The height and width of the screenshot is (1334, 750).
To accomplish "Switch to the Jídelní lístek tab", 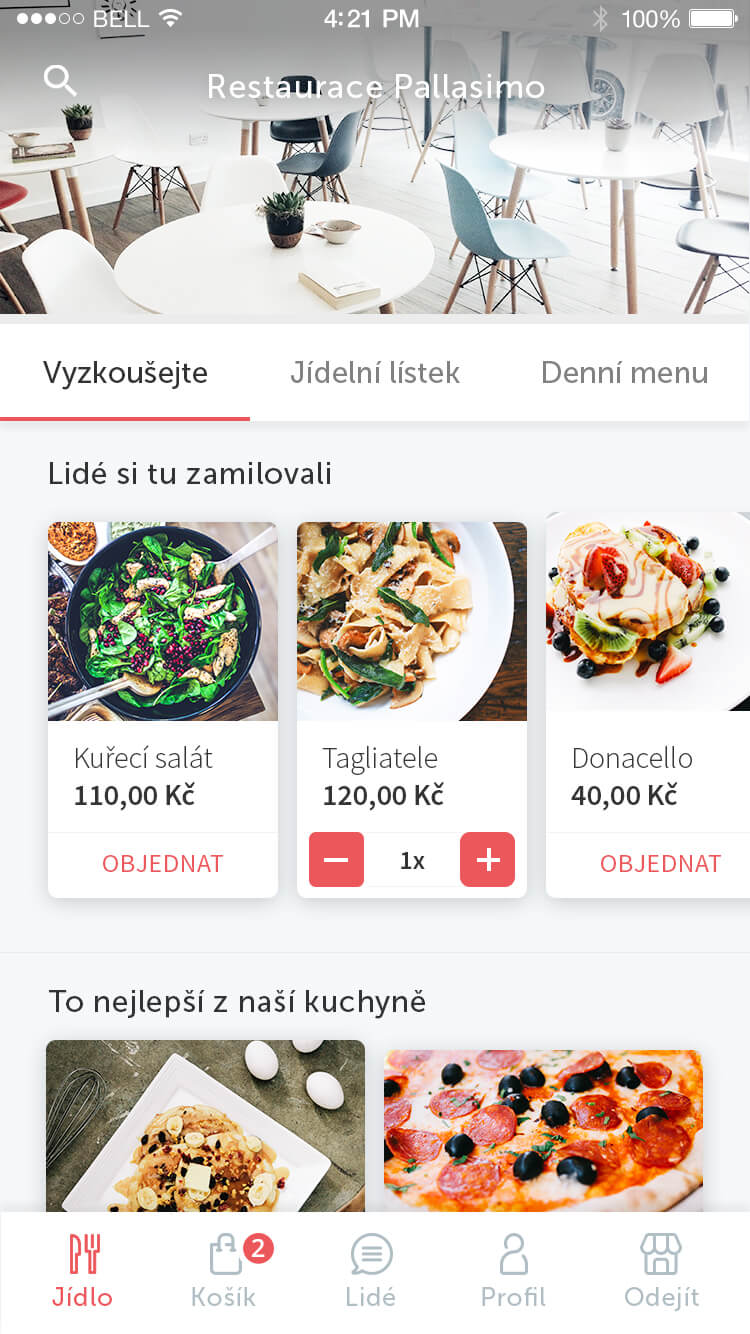I will [375, 373].
